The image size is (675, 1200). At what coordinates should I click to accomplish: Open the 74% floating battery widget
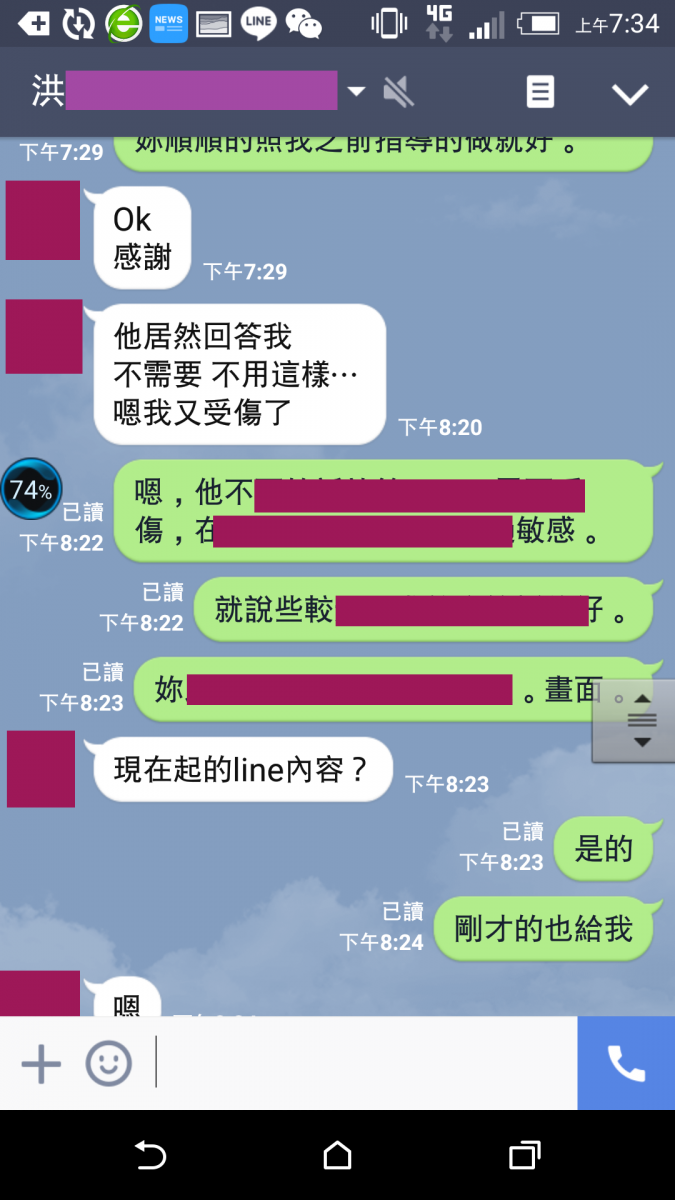click(31, 490)
